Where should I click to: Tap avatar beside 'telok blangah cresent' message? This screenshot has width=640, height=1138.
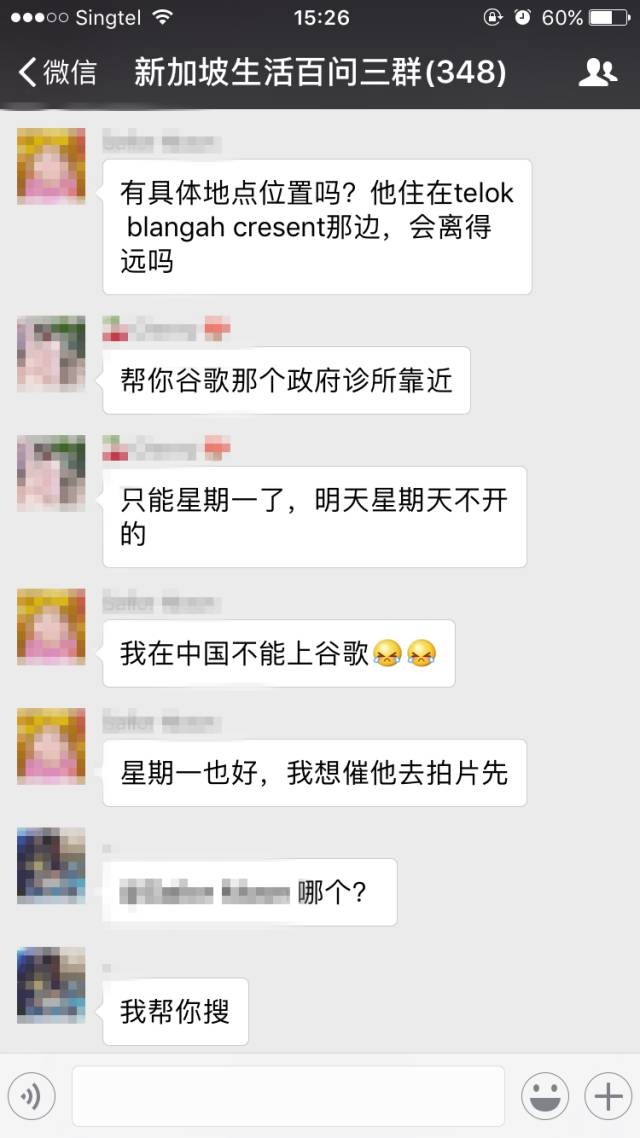point(51,166)
